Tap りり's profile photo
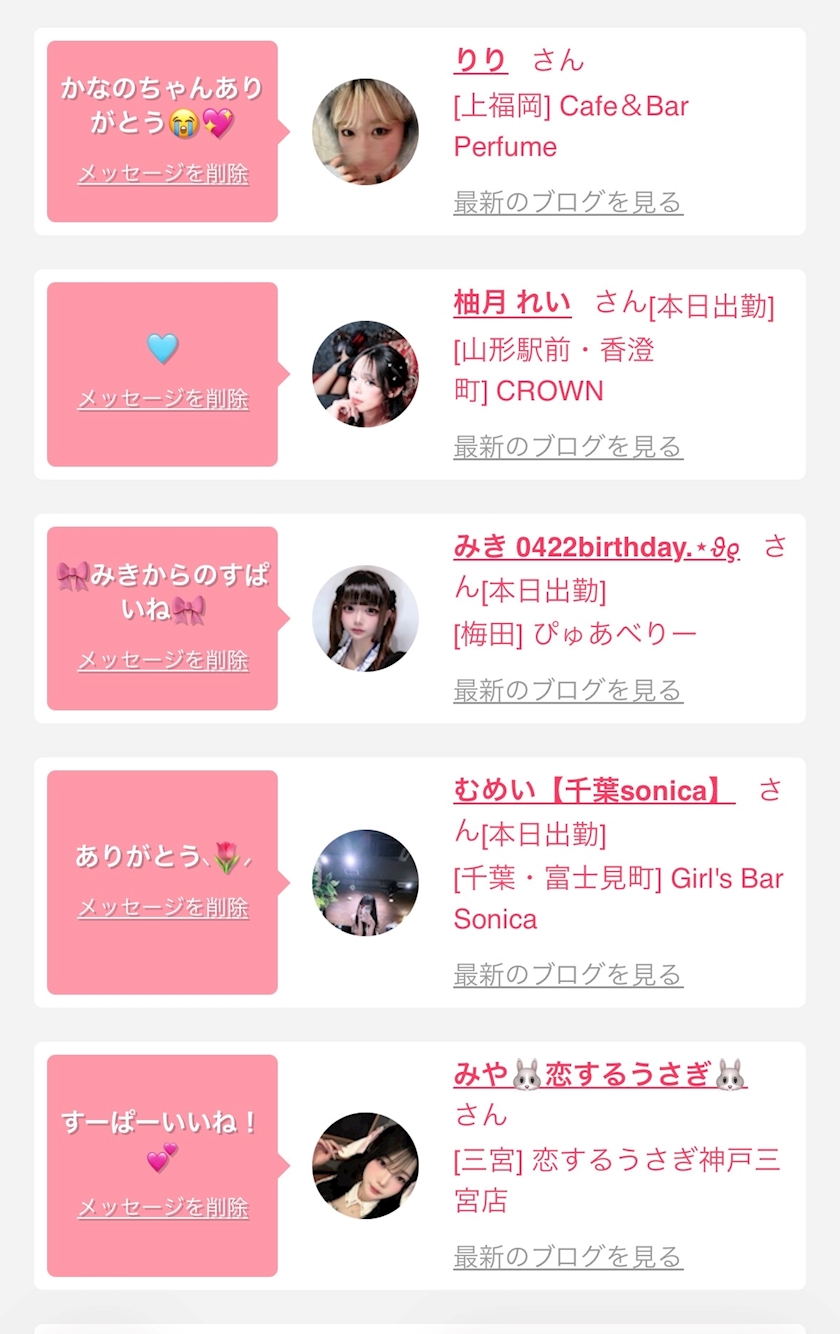 click(x=365, y=132)
